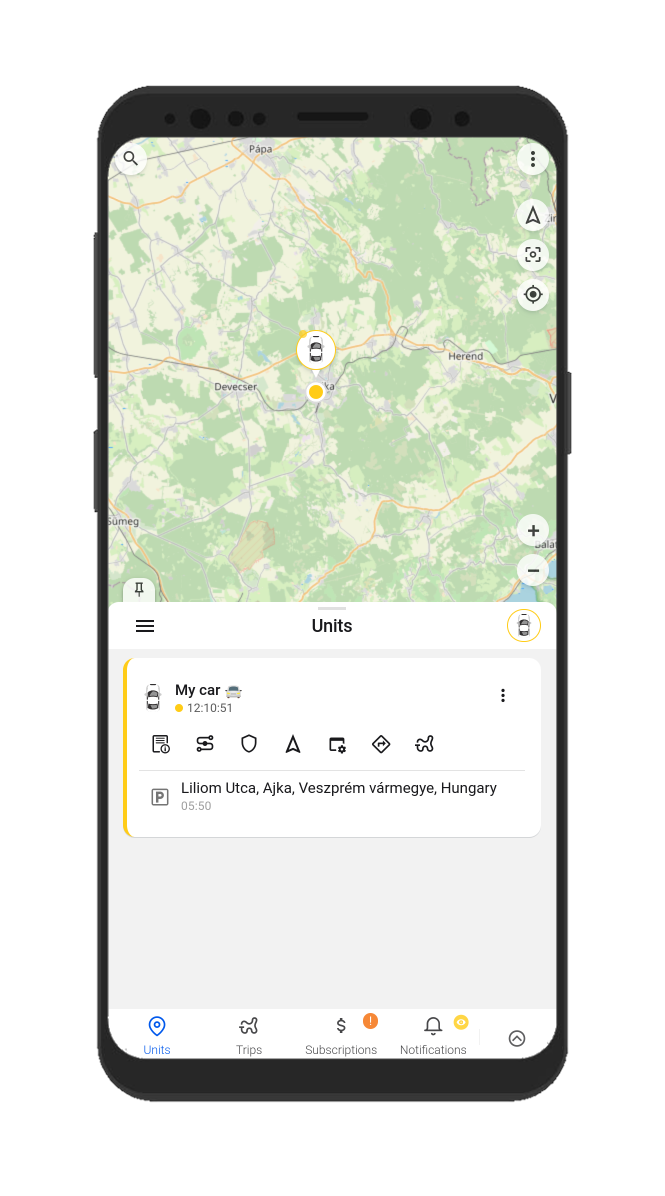This screenshot has height=1196, width=665.
Task: Open the My car sliders settings icon
Action: [x=205, y=744]
